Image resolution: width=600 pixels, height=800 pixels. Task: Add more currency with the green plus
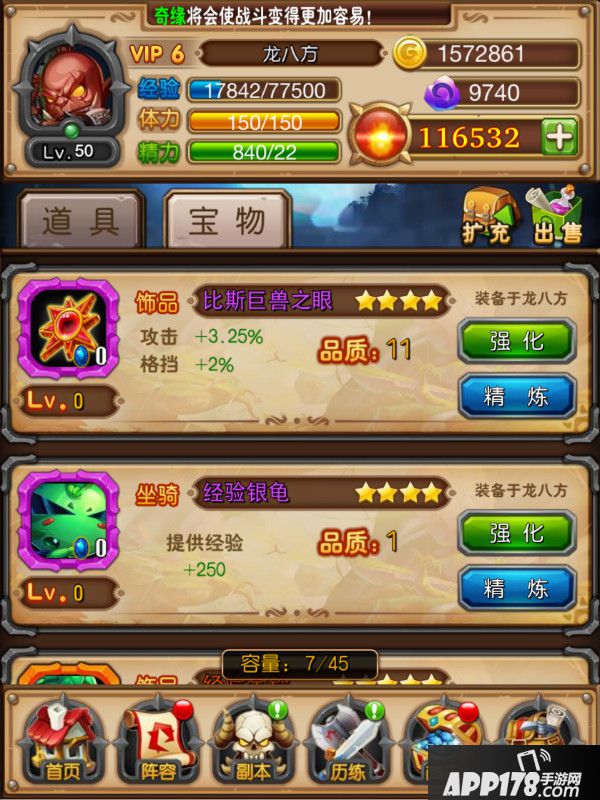(x=560, y=136)
